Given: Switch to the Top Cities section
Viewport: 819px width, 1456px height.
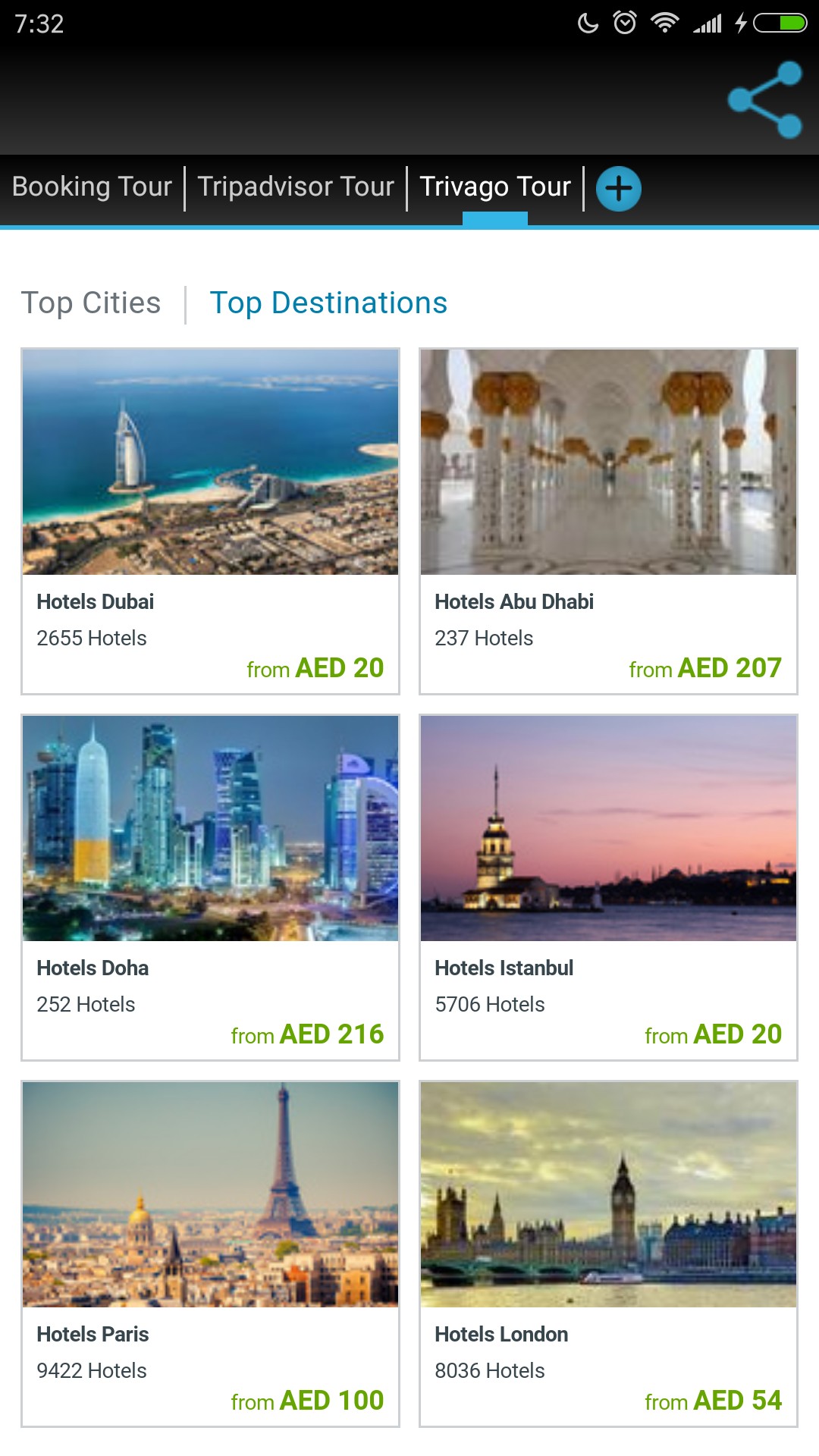Looking at the screenshot, I should point(91,303).
